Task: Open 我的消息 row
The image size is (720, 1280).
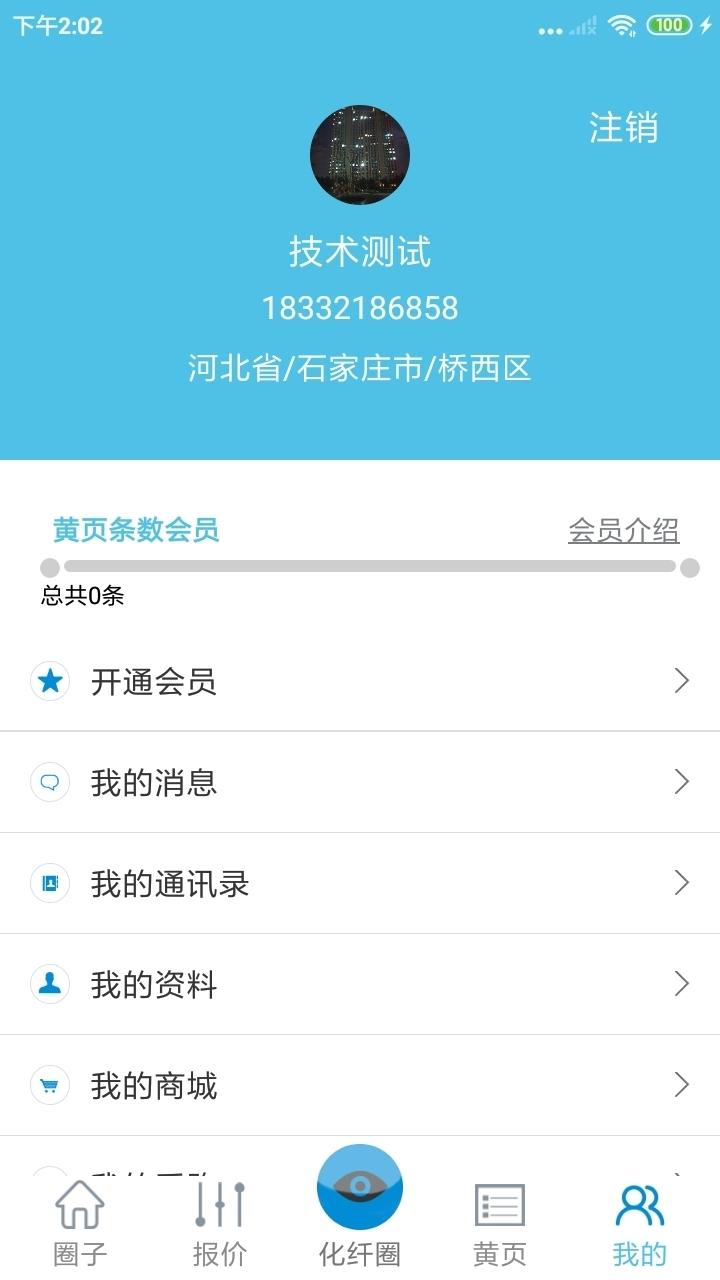Action: coord(360,782)
